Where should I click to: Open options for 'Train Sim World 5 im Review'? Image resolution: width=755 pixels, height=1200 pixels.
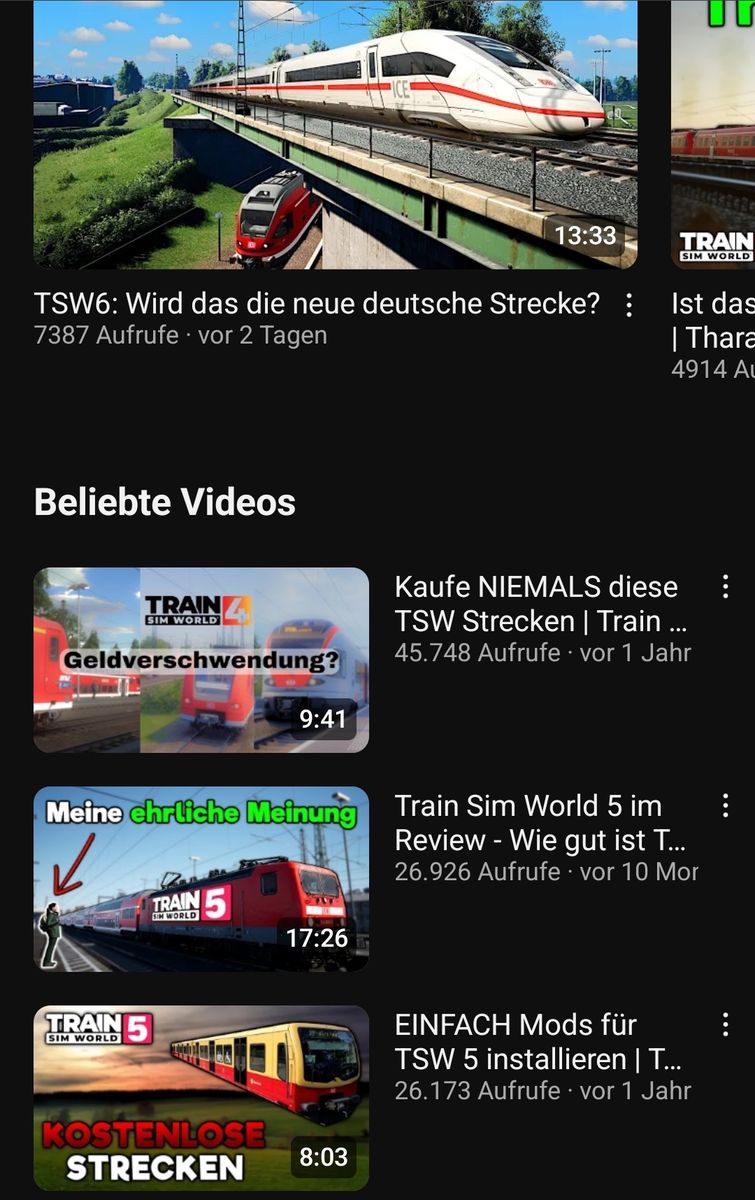click(x=725, y=806)
